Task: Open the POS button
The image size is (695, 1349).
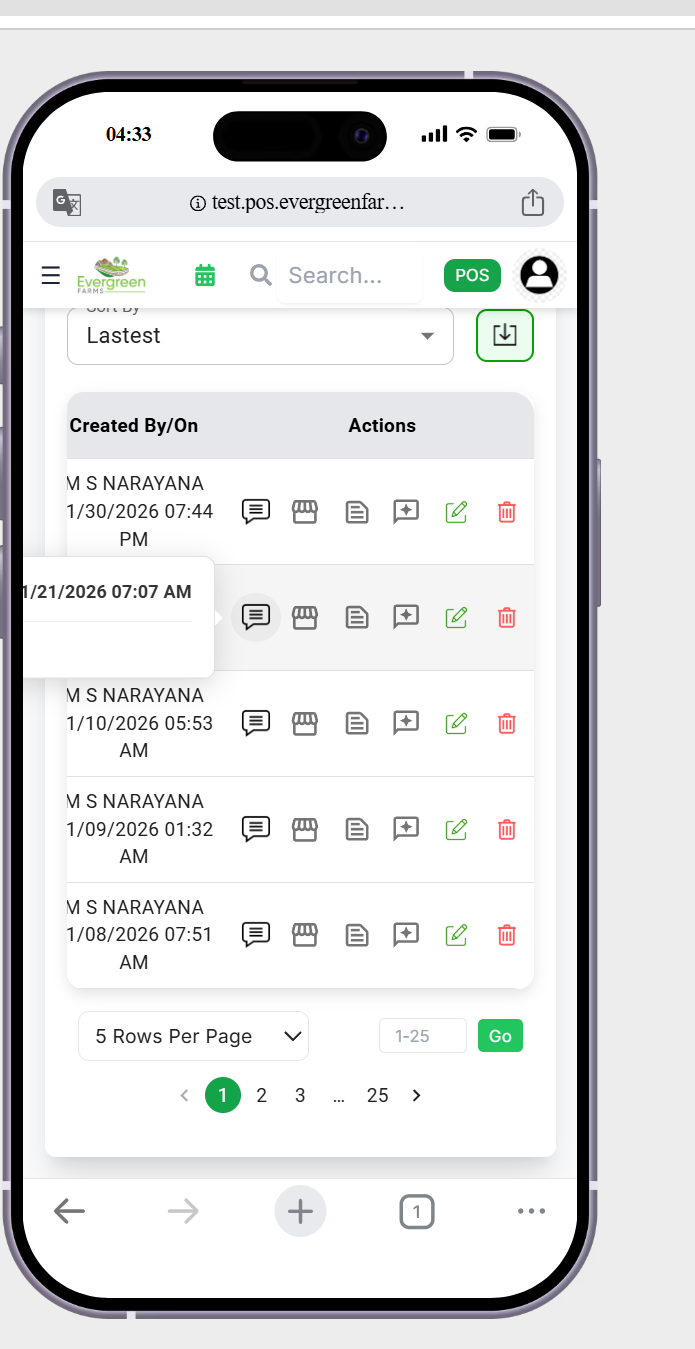Action: tap(472, 275)
